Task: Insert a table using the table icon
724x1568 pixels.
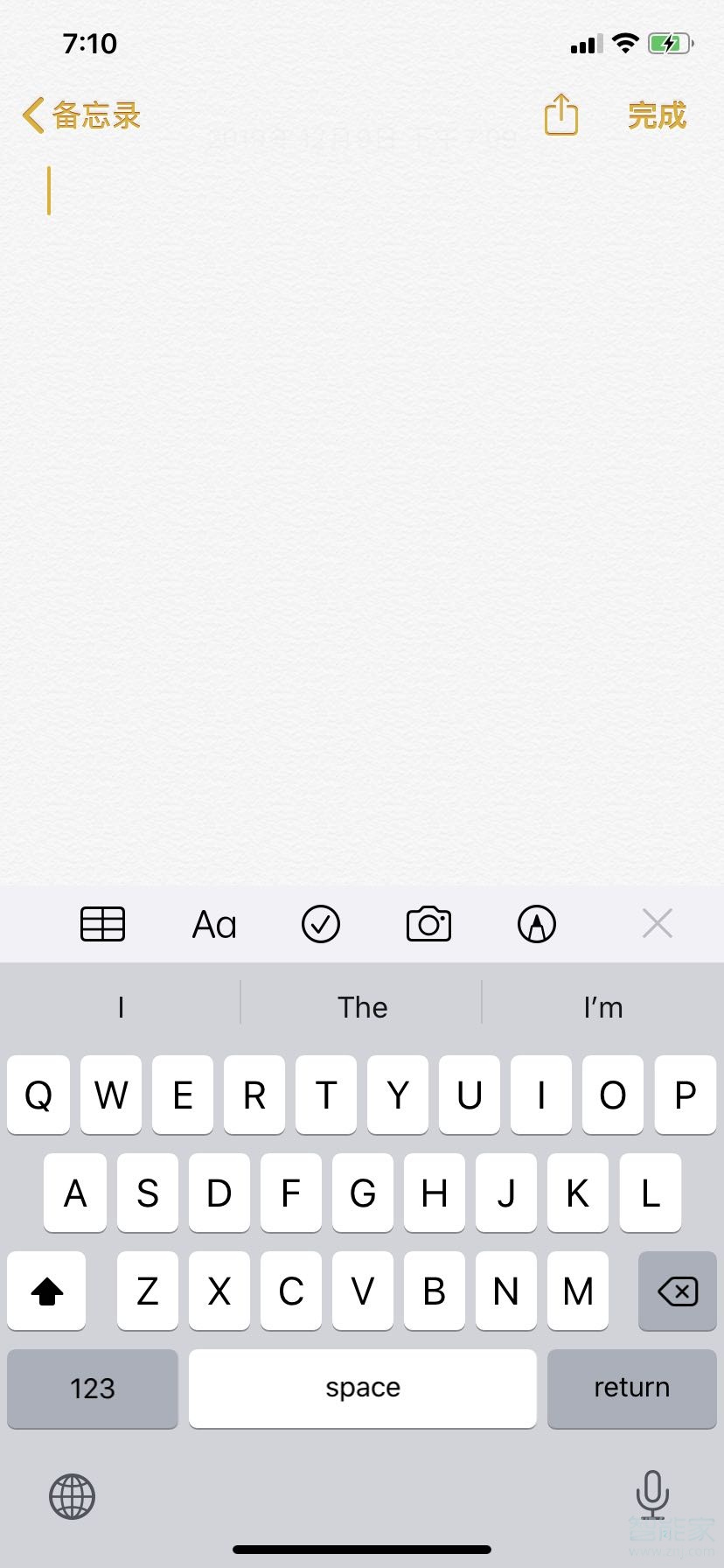Action: coord(102,923)
